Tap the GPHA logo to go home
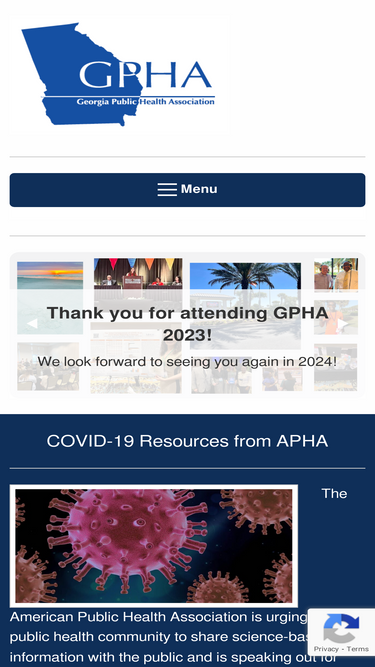The width and height of the screenshot is (375, 667). pos(120,75)
